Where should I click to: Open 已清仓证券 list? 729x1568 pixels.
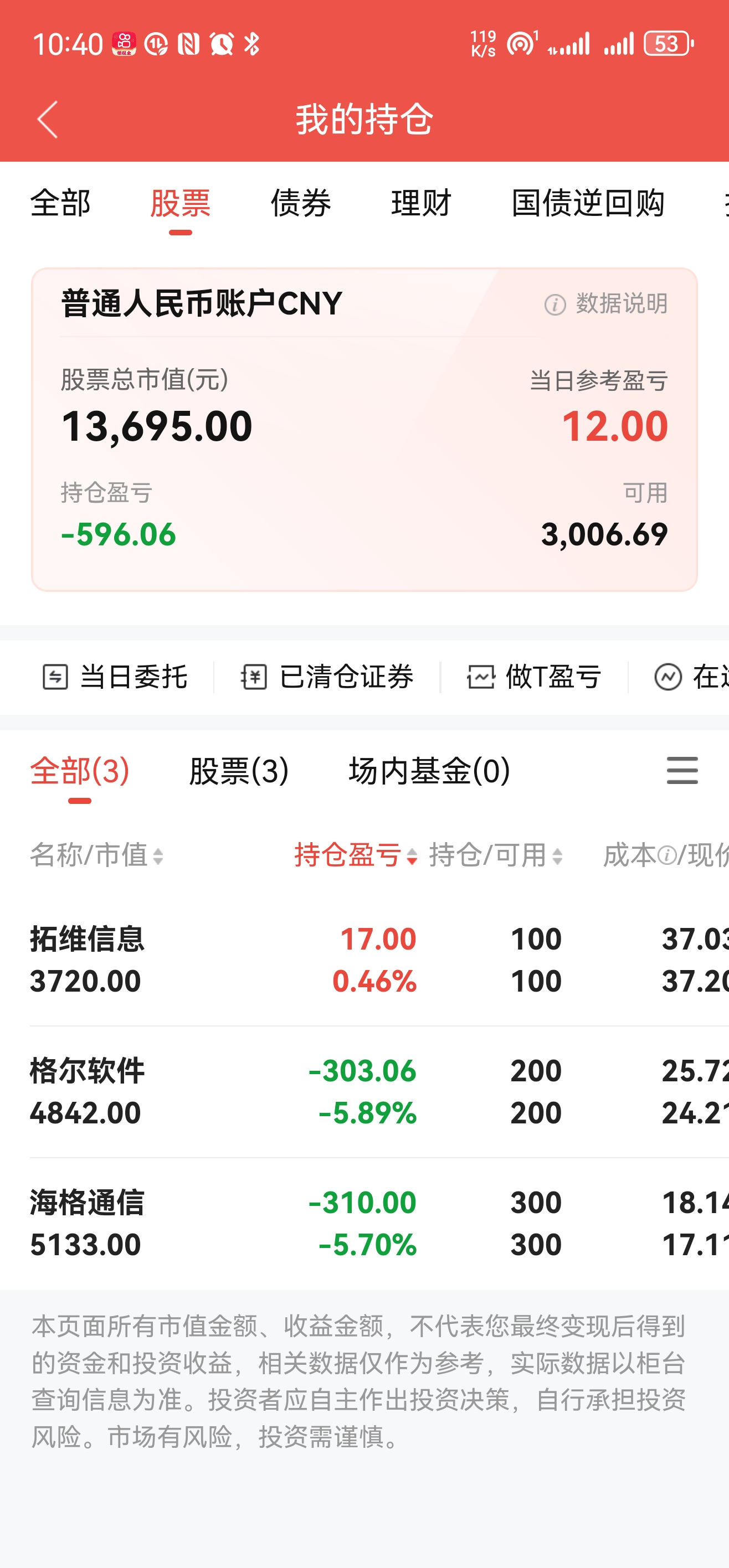click(327, 677)
